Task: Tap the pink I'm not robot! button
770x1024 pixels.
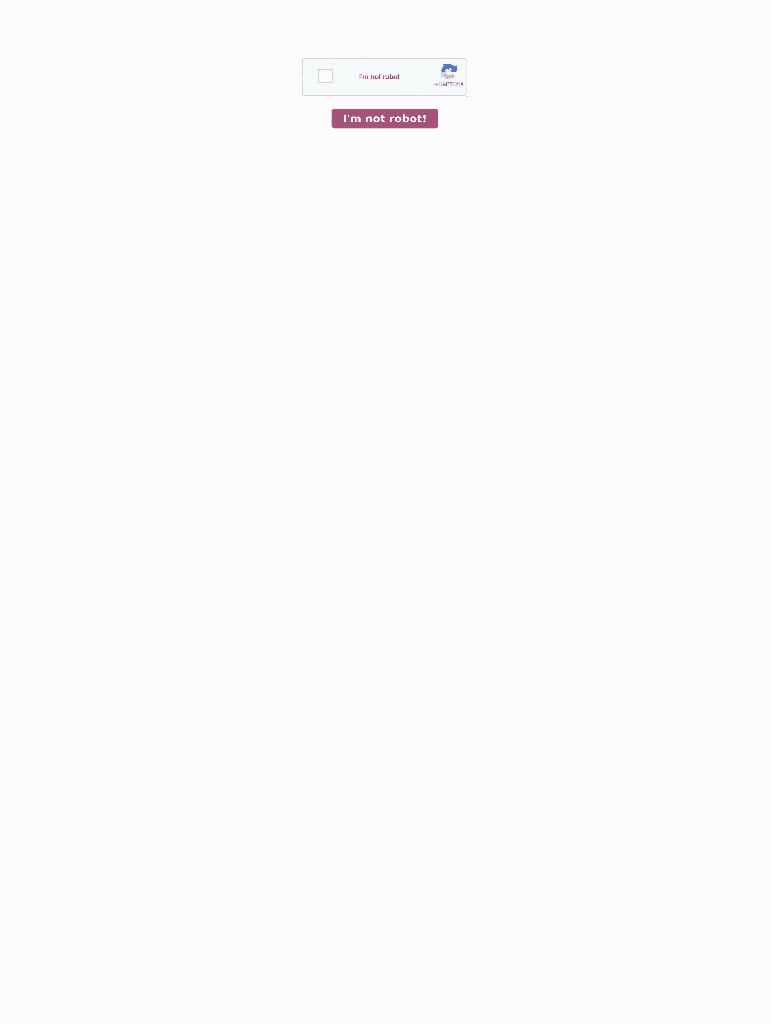Action: (x=385, y=118)
